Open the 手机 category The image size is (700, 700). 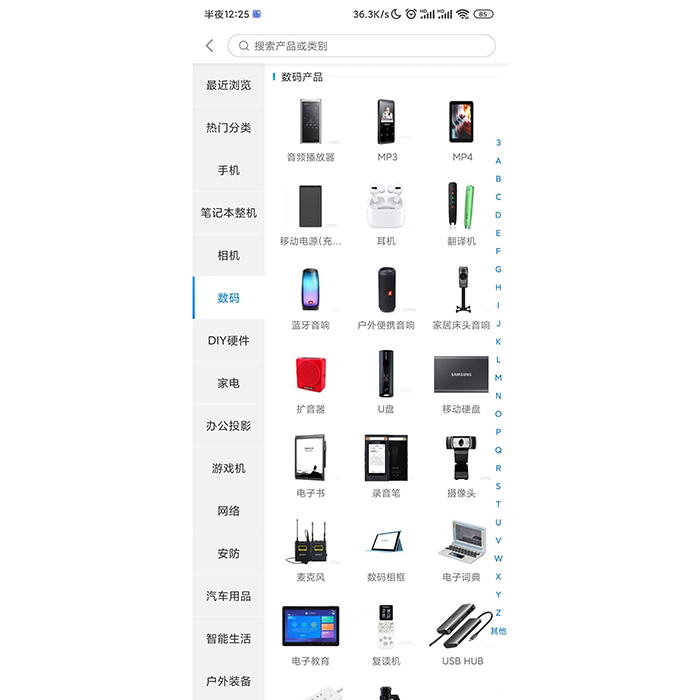(x=229, y=170)
